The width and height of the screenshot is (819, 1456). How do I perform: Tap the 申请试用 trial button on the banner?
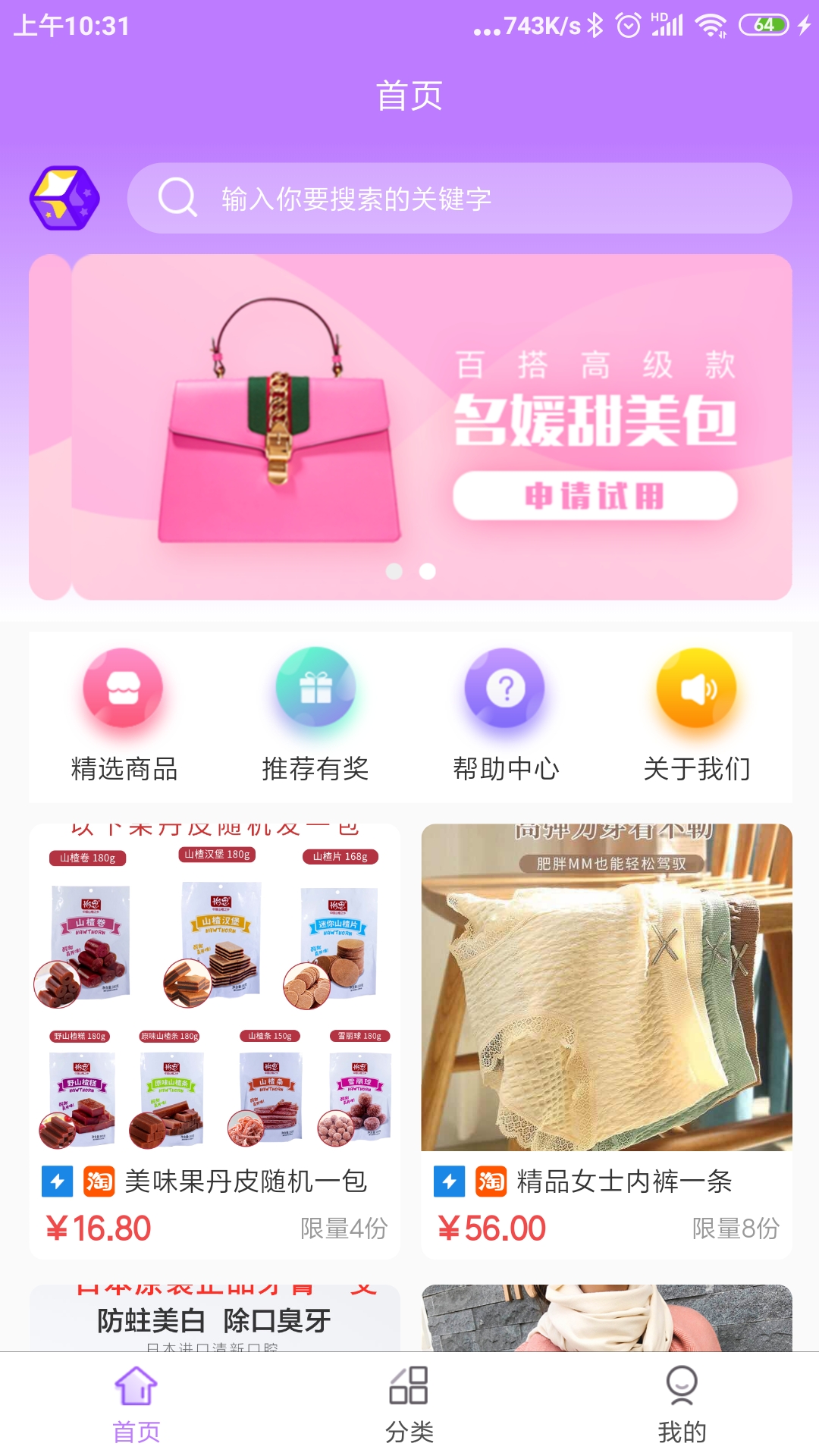pyautogui.click(x=596, y=493)
